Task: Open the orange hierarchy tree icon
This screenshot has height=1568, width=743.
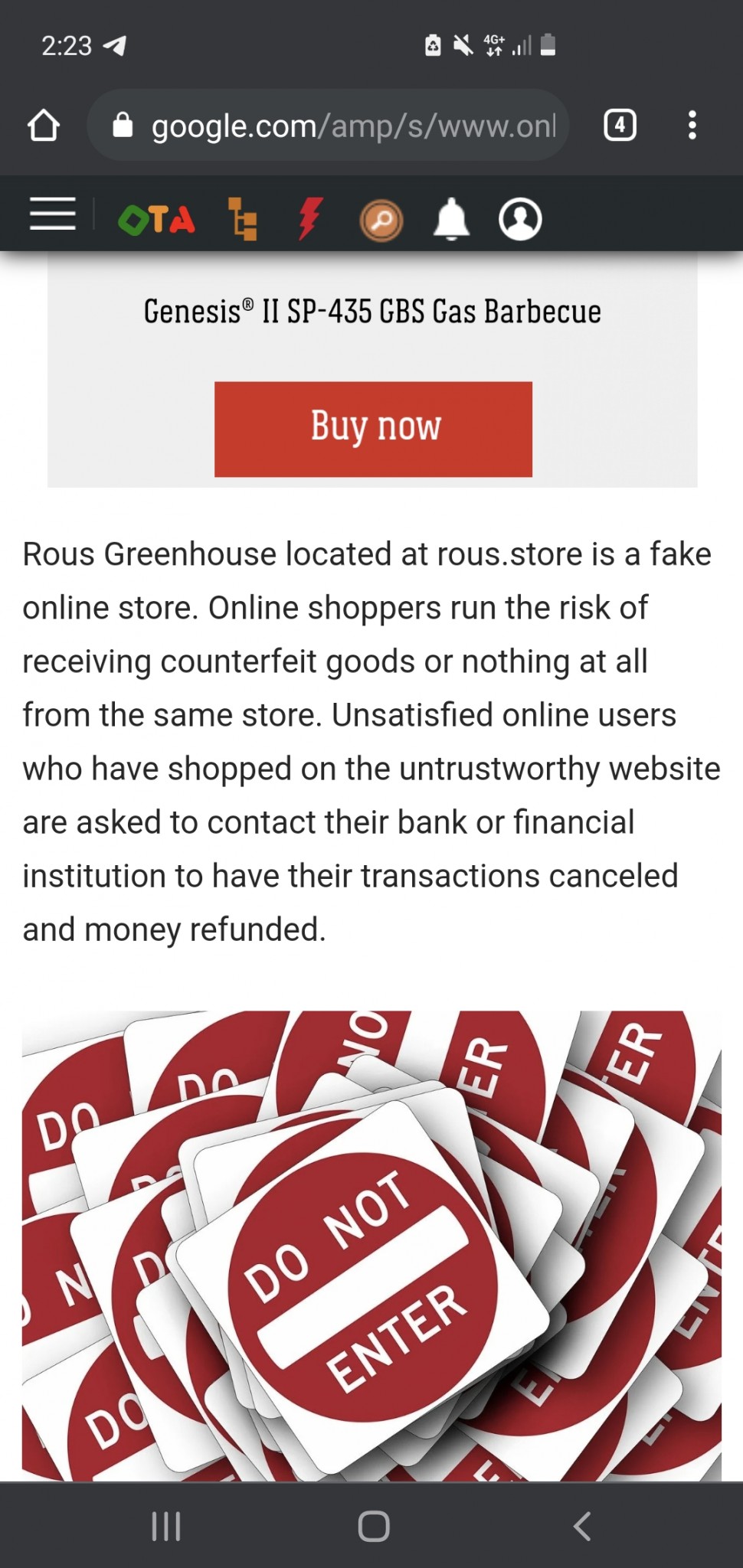Action: (243, 220)
